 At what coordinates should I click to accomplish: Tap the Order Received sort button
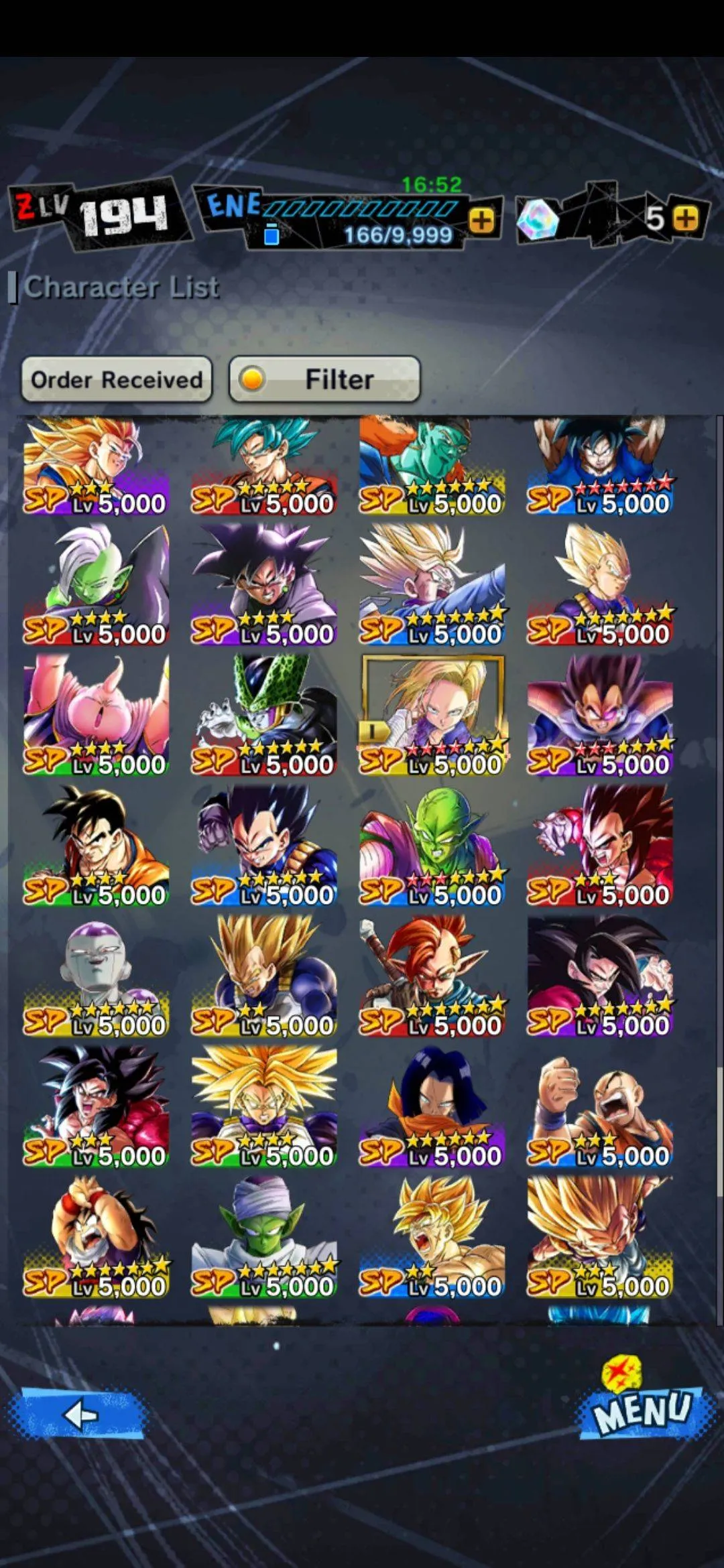point(117,380)
